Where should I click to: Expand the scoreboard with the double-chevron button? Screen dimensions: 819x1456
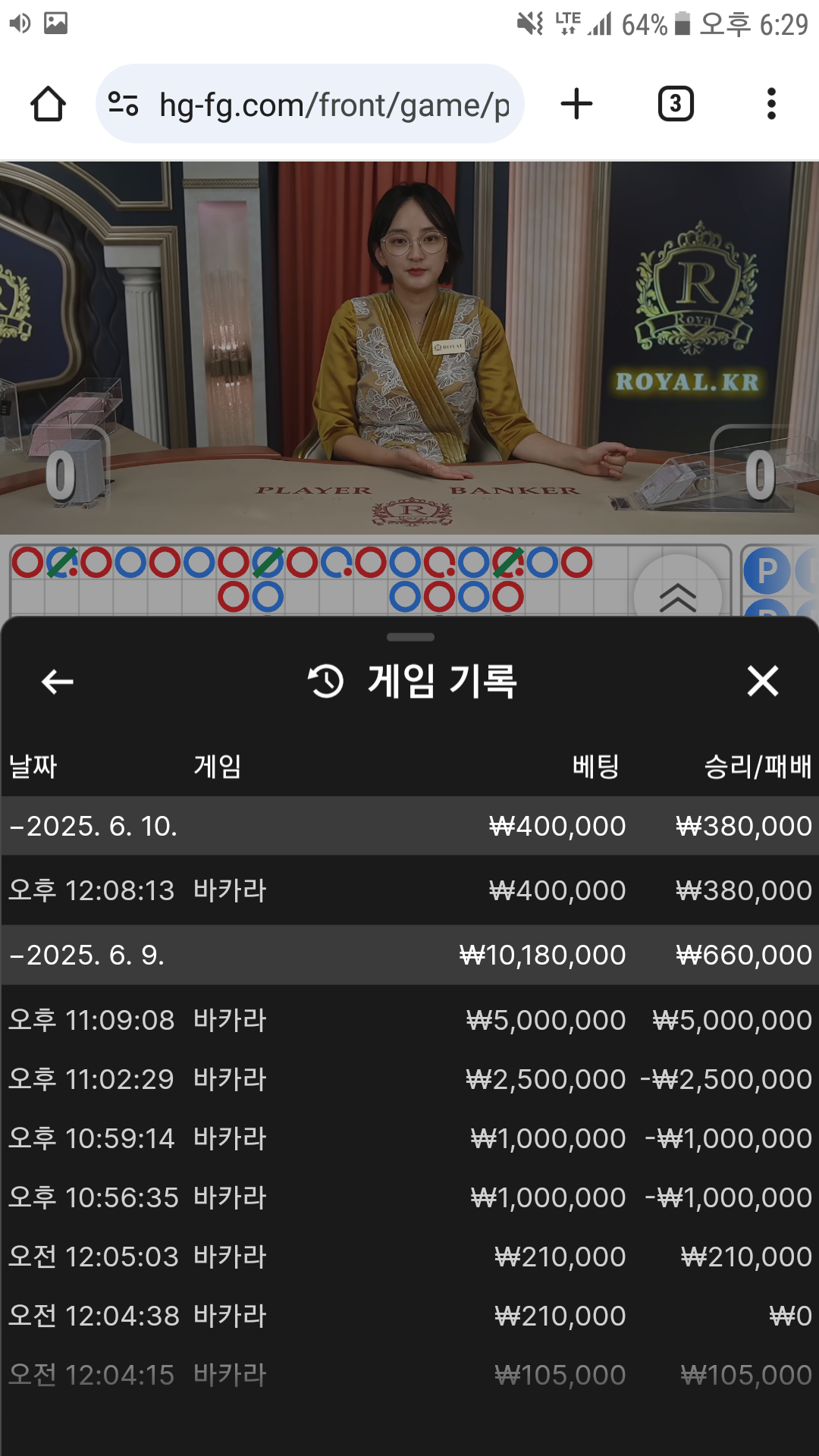click(677, 597)
